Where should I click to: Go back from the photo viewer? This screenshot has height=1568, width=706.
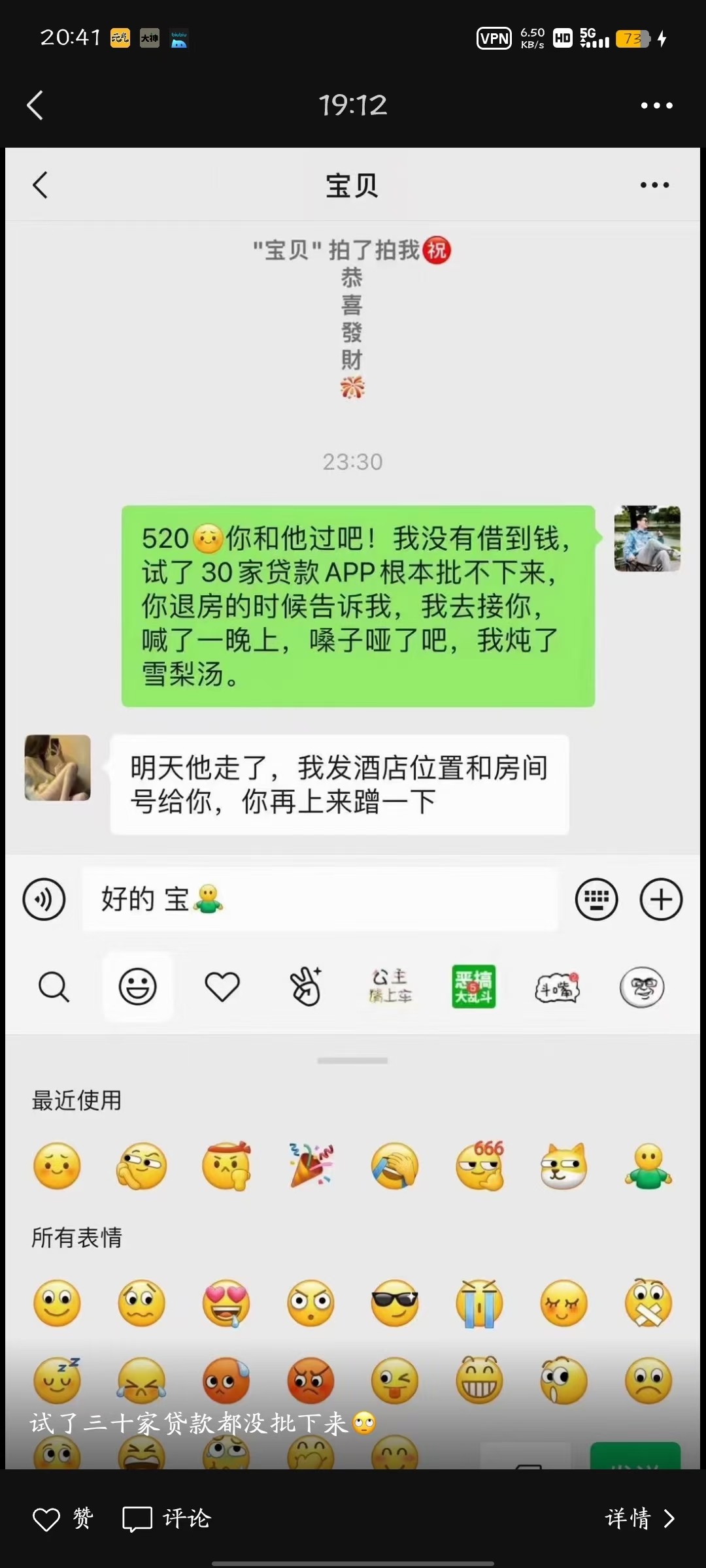pyautogui.click(x=35, y=105)
